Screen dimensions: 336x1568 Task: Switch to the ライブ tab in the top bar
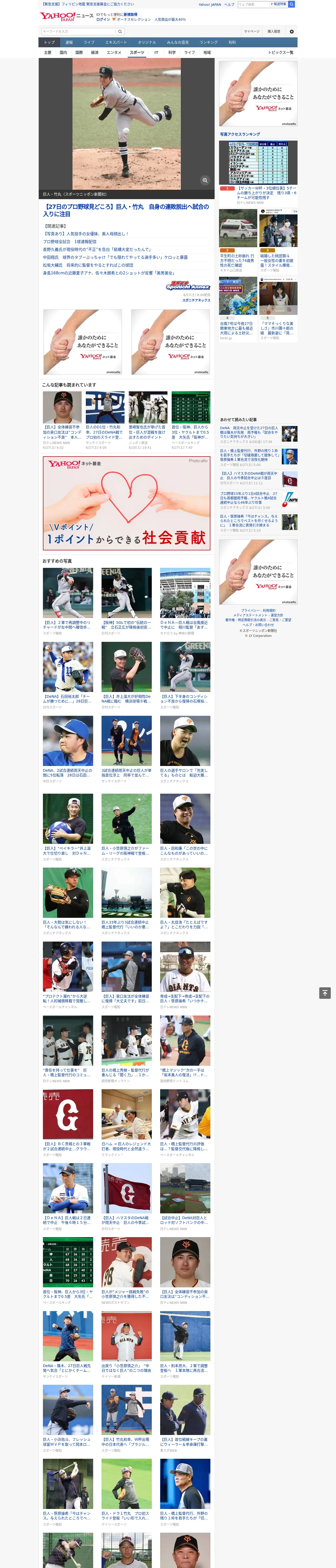[x=89, y=43]
